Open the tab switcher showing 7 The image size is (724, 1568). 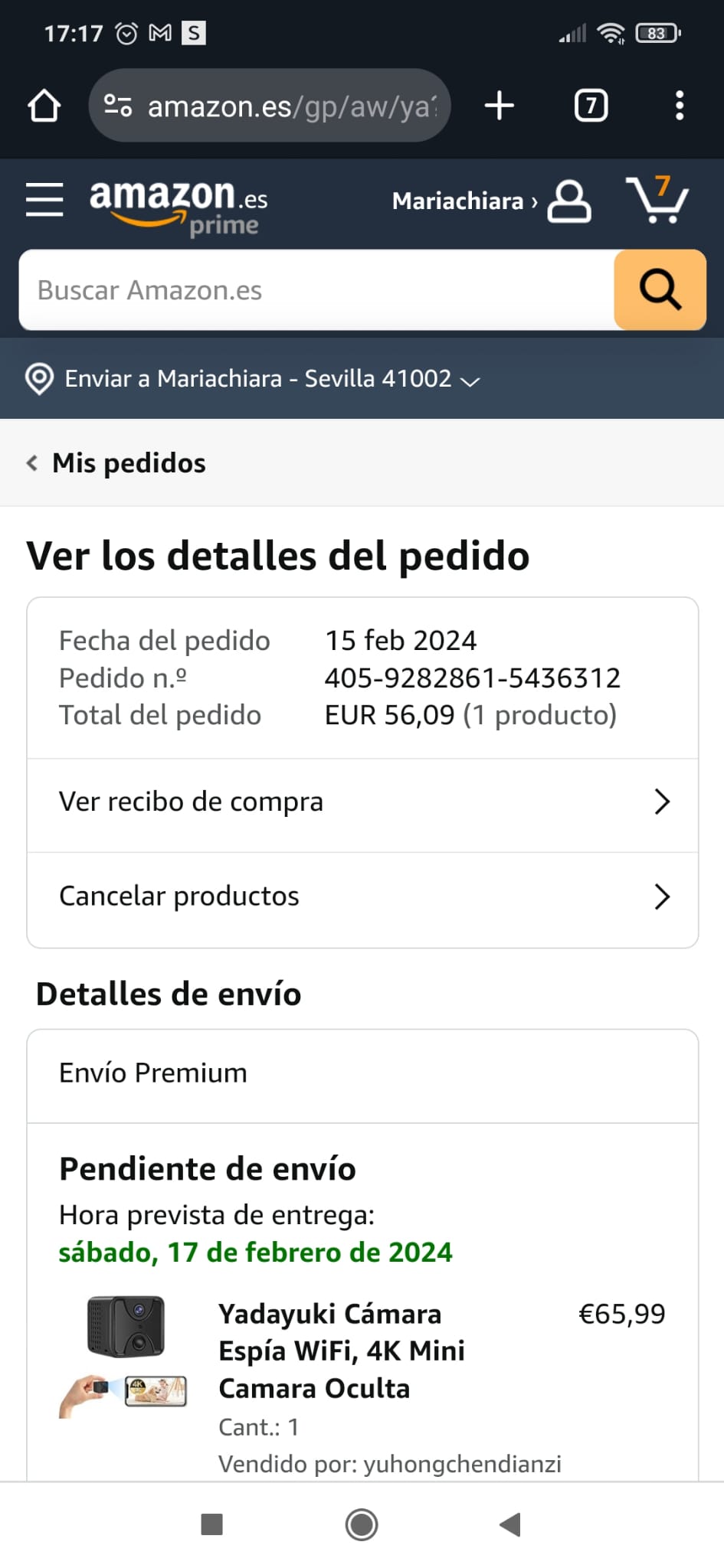pos(591,106)
